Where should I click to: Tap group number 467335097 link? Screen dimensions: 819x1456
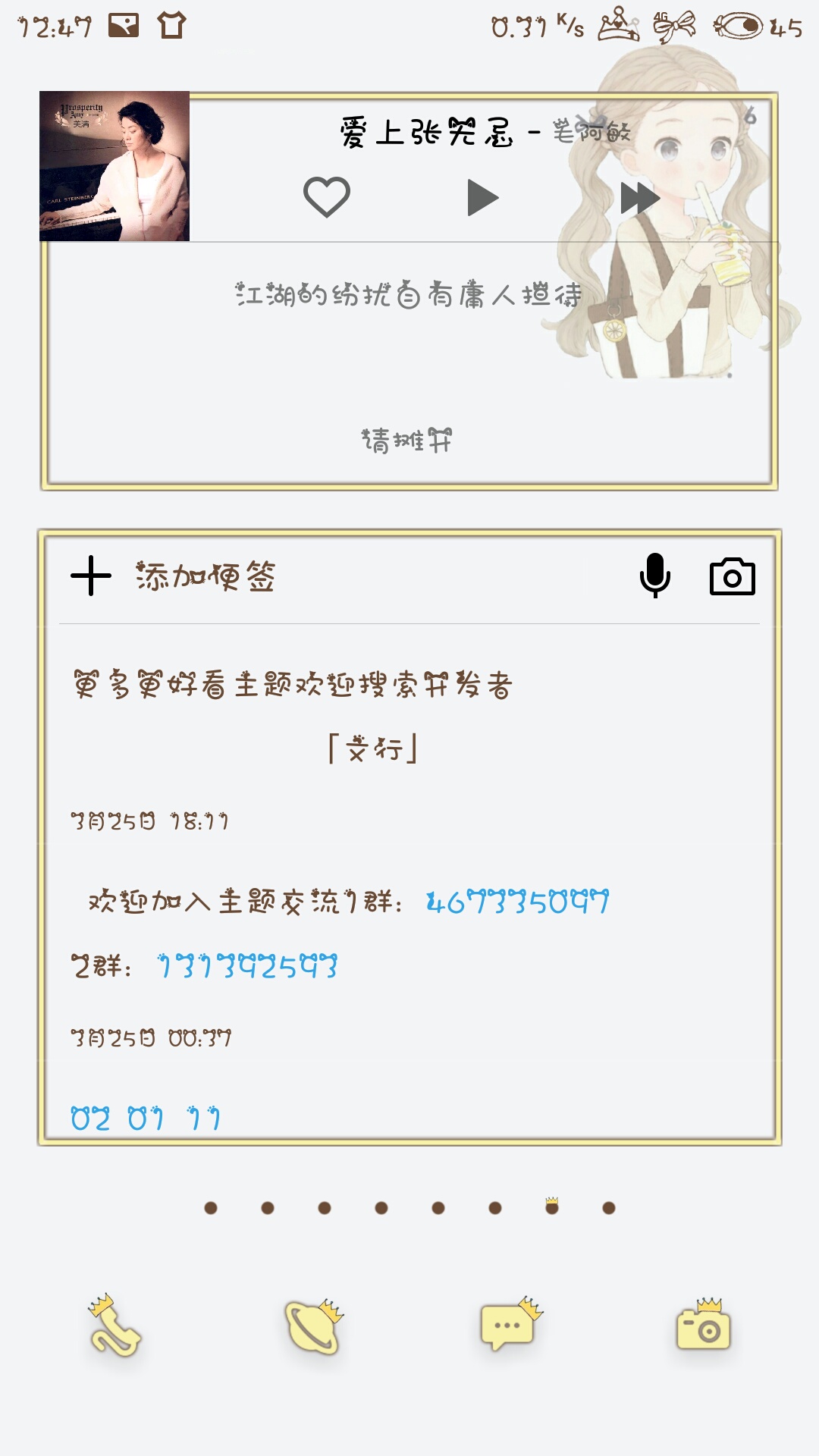517,902
